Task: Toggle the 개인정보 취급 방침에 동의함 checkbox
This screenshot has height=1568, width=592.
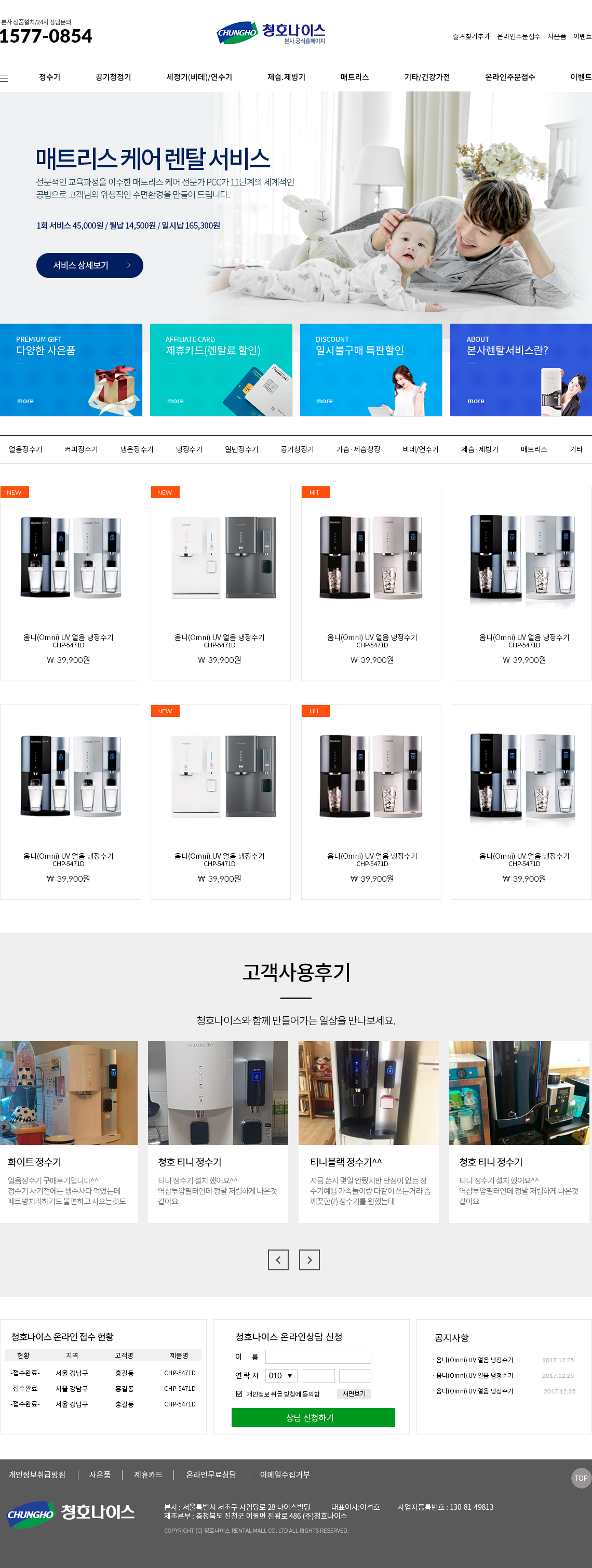Action: point(238,1394)
